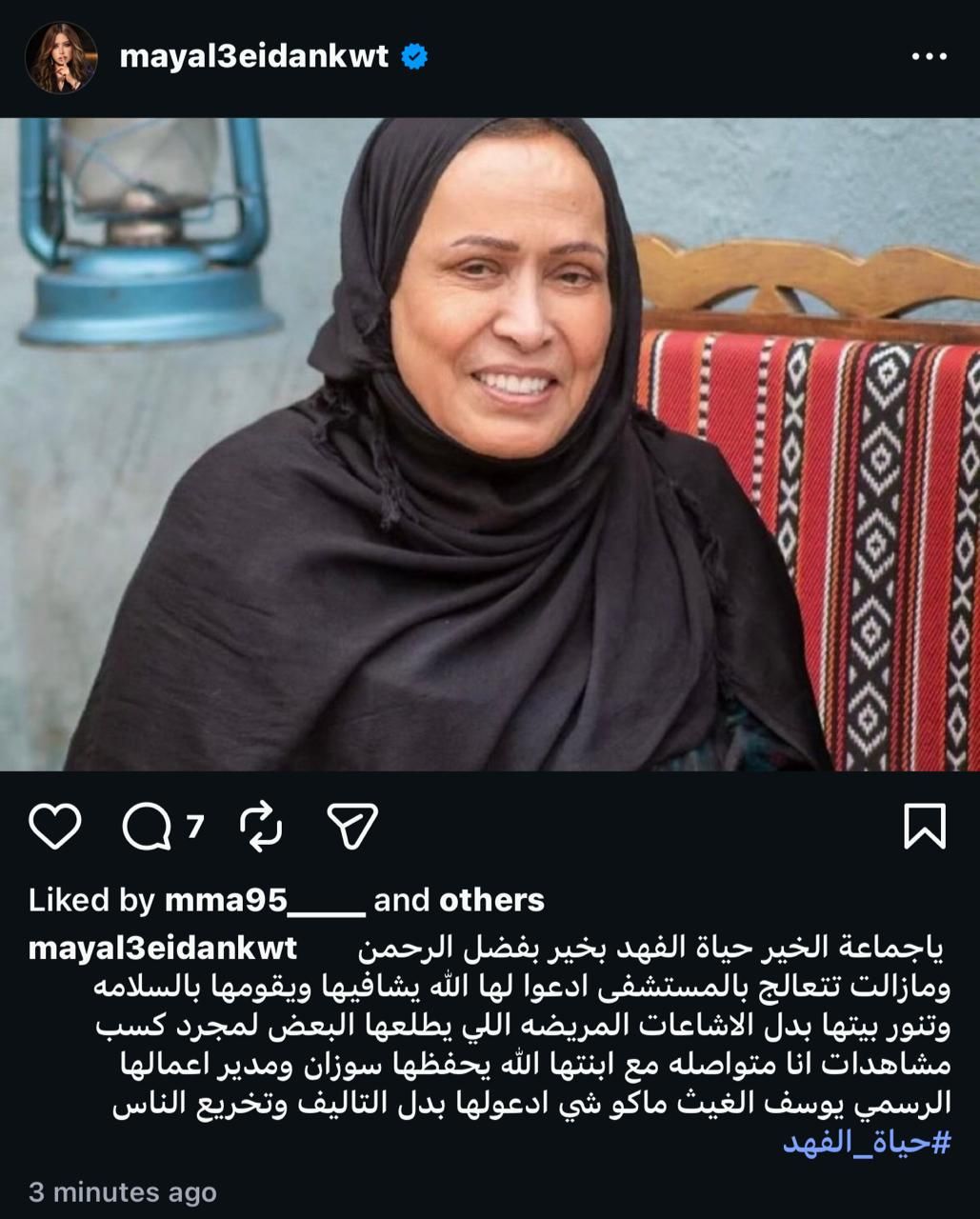The width and height of the screenshot is (980, 1219).
Task: Open the #حياة_الفهد hashtag
Action: pos(867,1142)
